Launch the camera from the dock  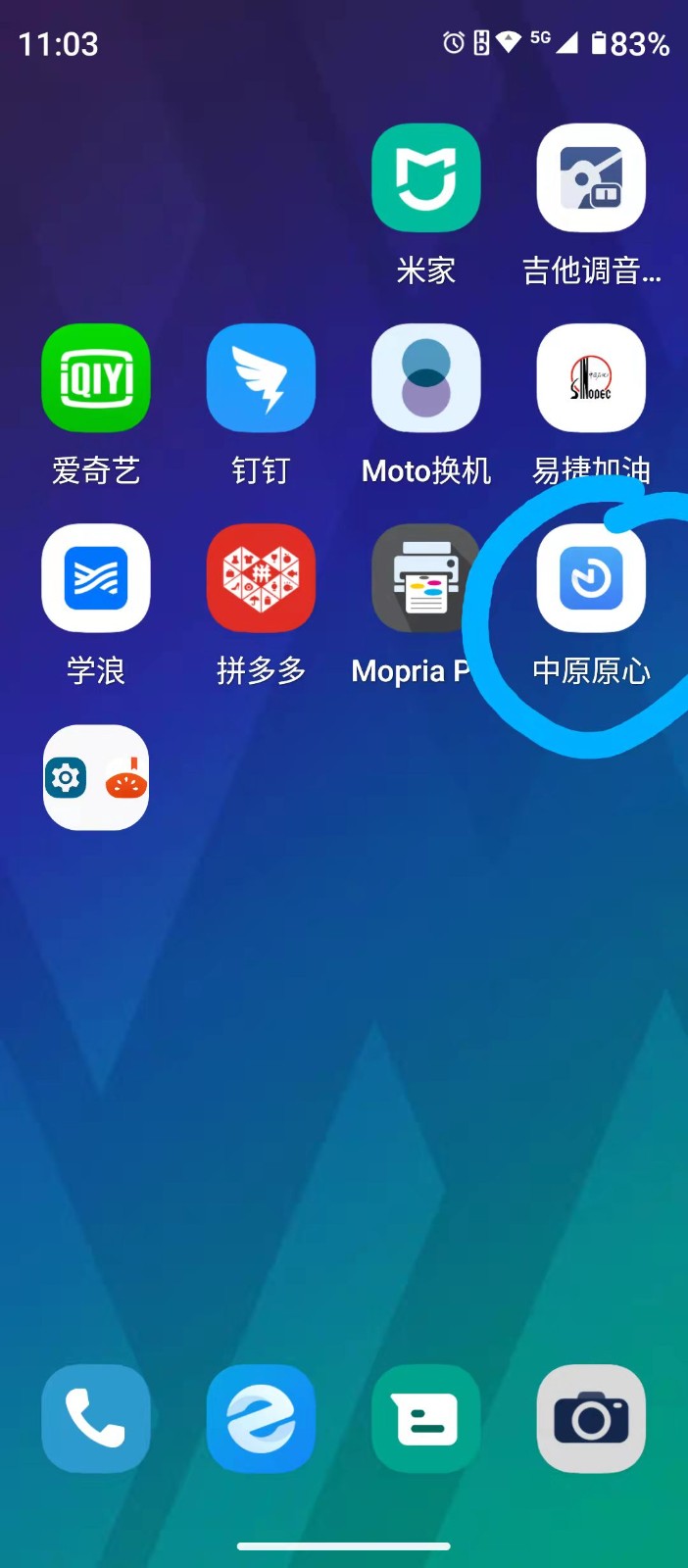click(x=591, y=1419)
